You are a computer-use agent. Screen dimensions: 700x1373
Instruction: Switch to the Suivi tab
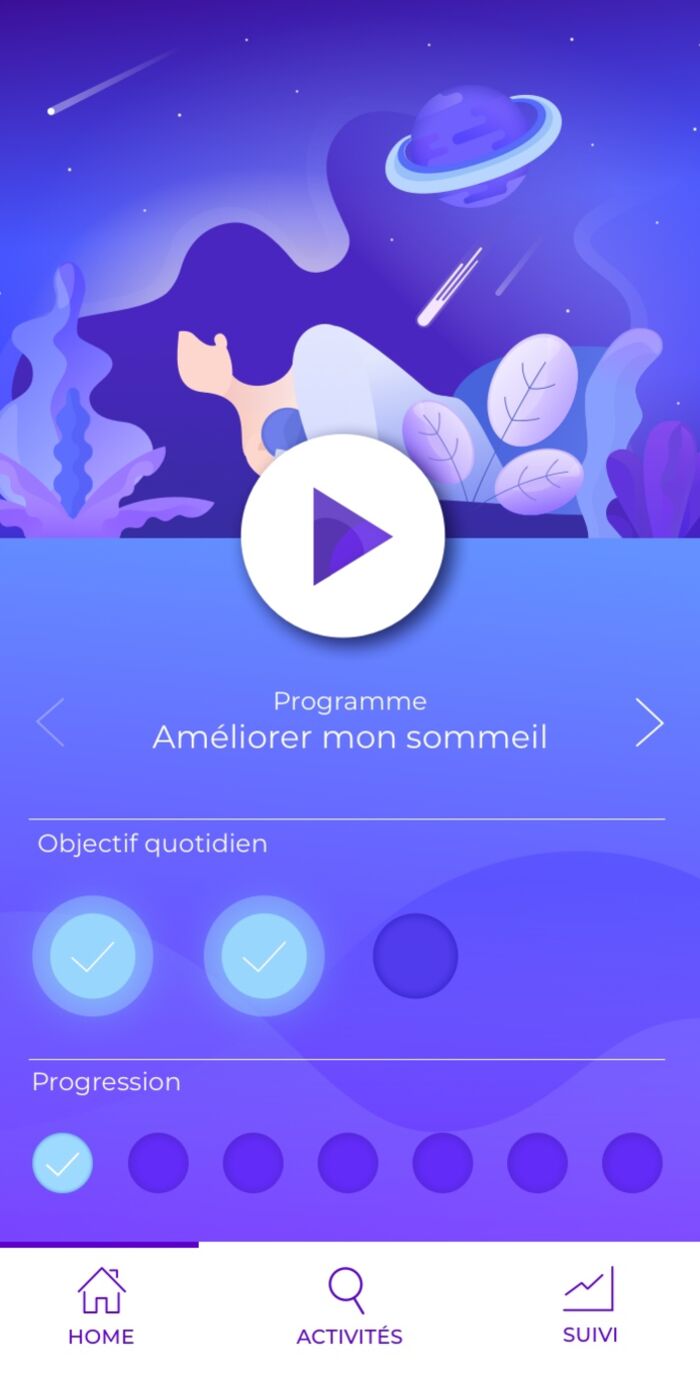[589, 1306]
